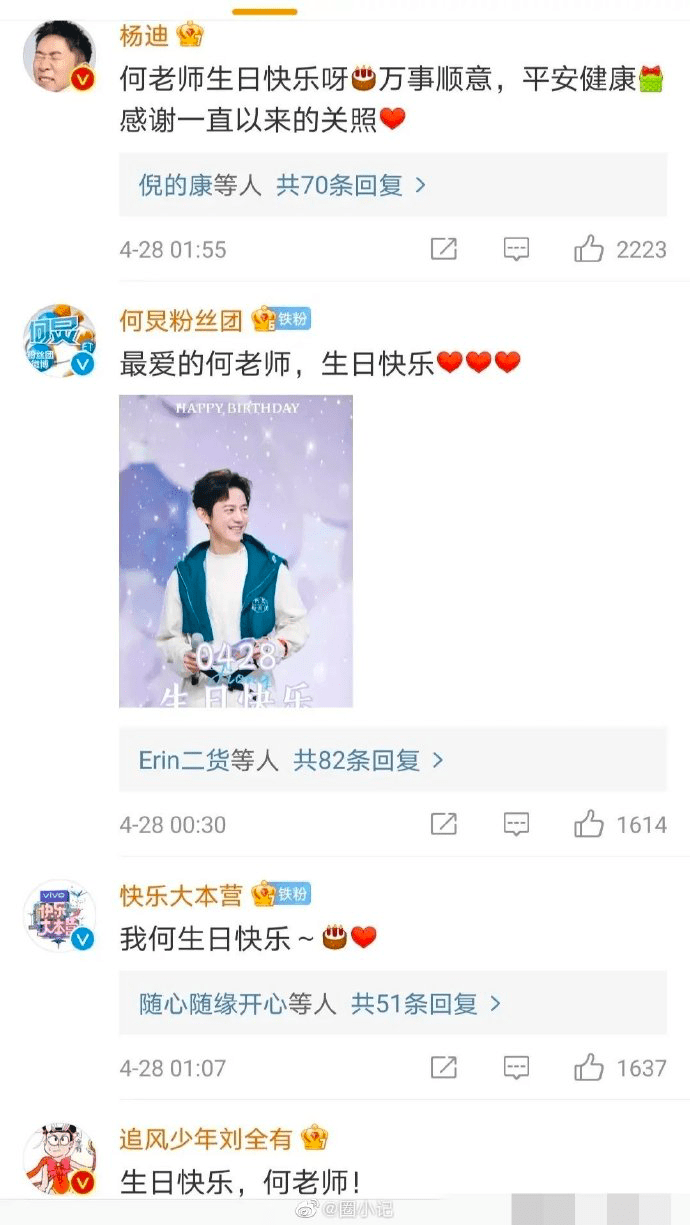Expand 共51条回复 under 快乐大本营's comment
Image resolution: width=690 pixels, height=1225 pixels.
[x=426, y=1003]
